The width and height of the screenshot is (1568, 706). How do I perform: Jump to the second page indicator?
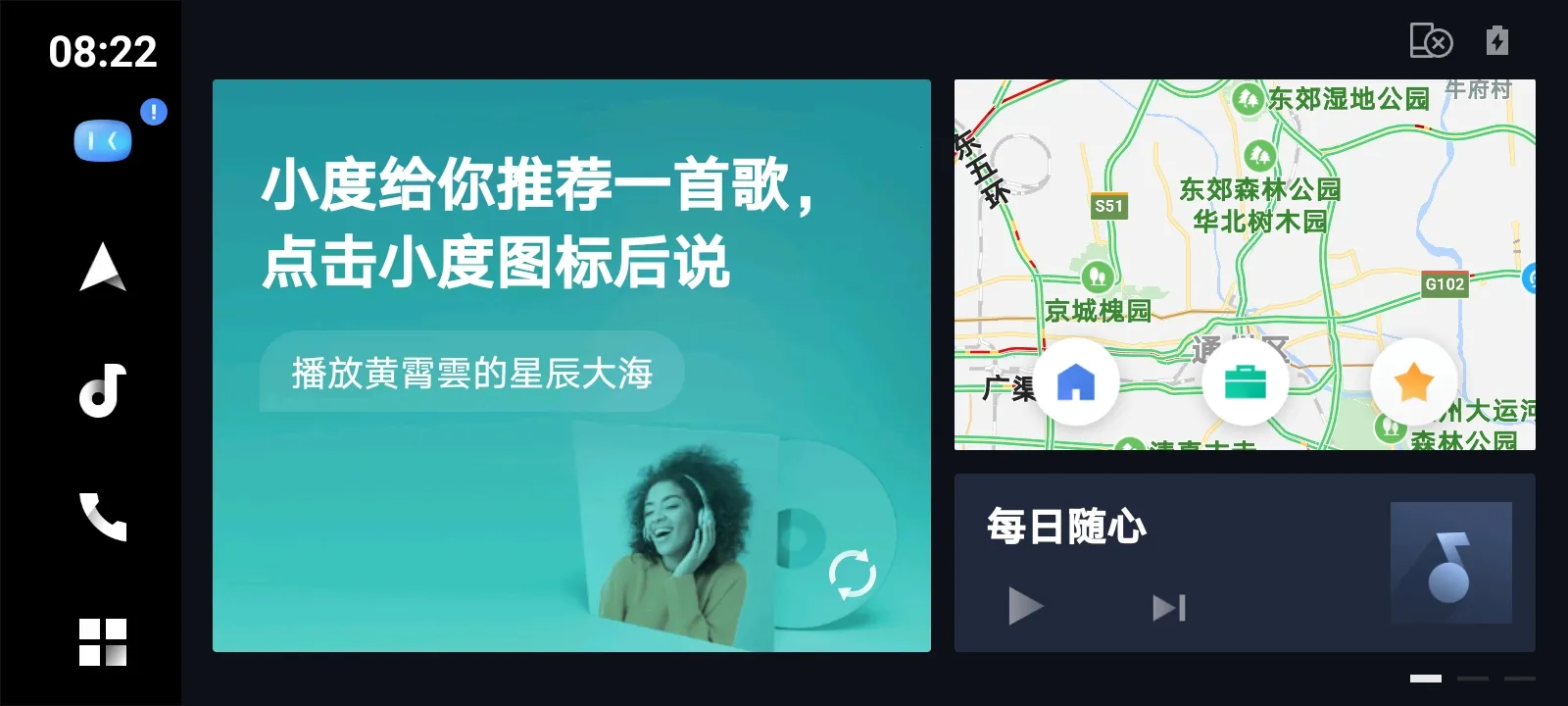[x=1472, y=679]
